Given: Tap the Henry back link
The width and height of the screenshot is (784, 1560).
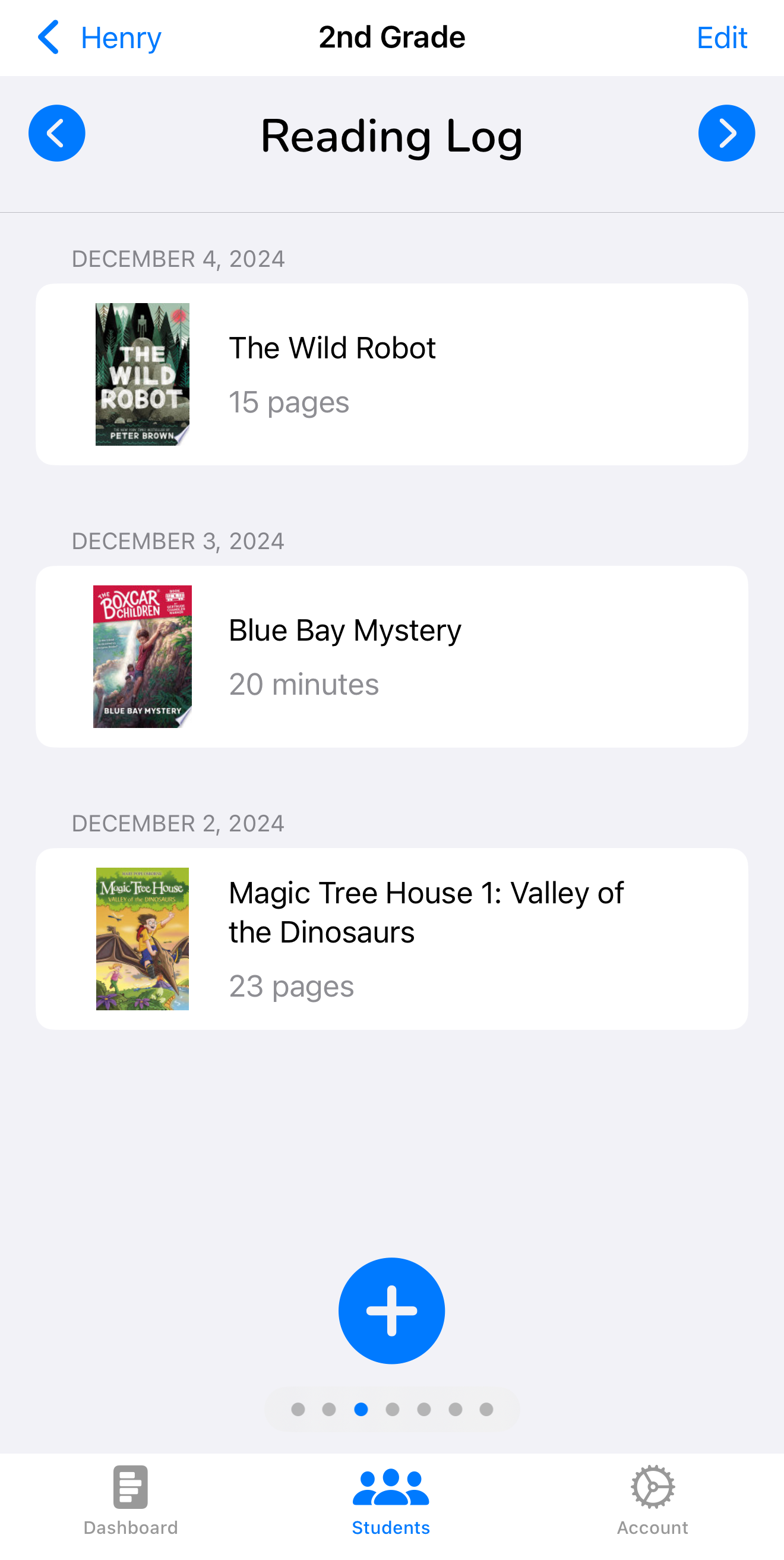Looking at the screenshot, I should (x=120, y=37).
